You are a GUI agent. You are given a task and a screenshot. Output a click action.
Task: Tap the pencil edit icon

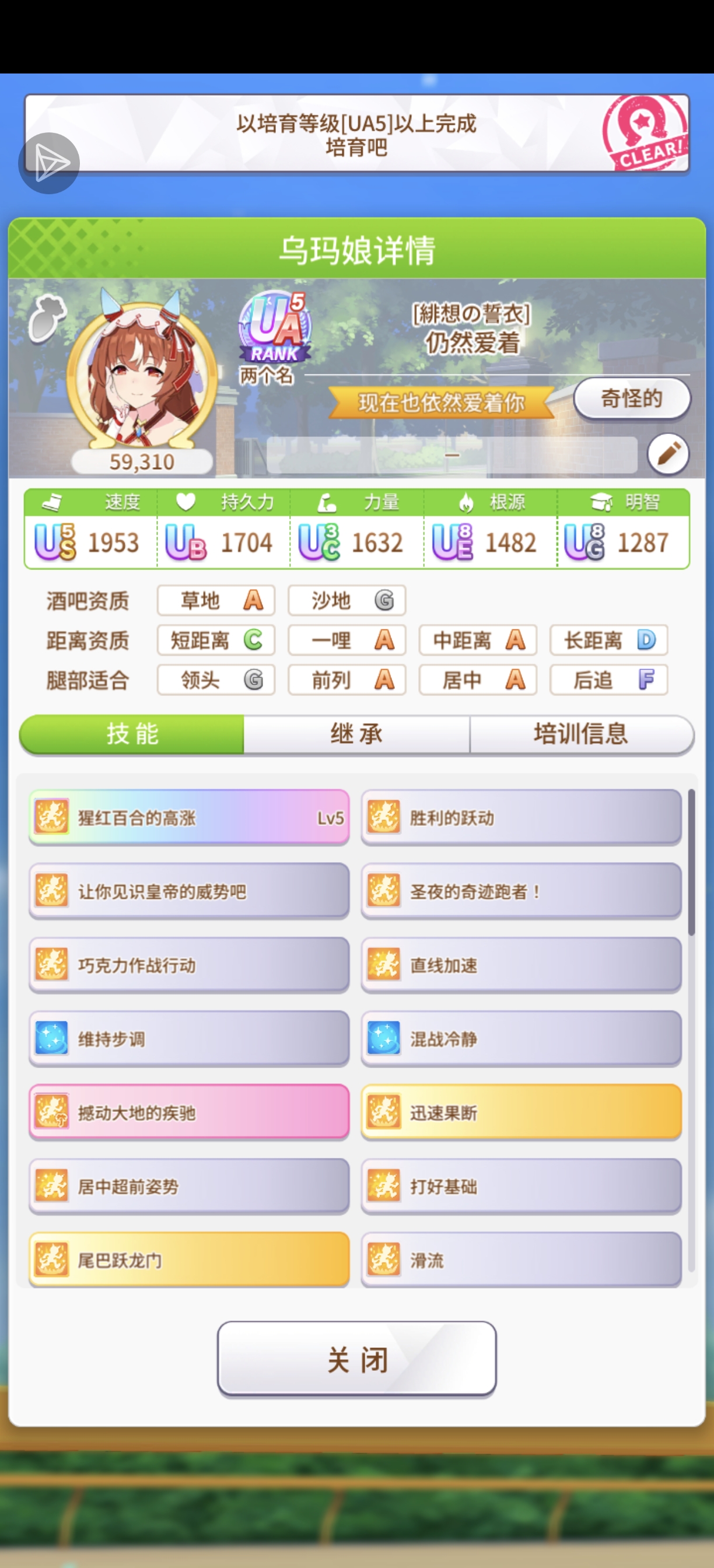[x=668, y=454]
